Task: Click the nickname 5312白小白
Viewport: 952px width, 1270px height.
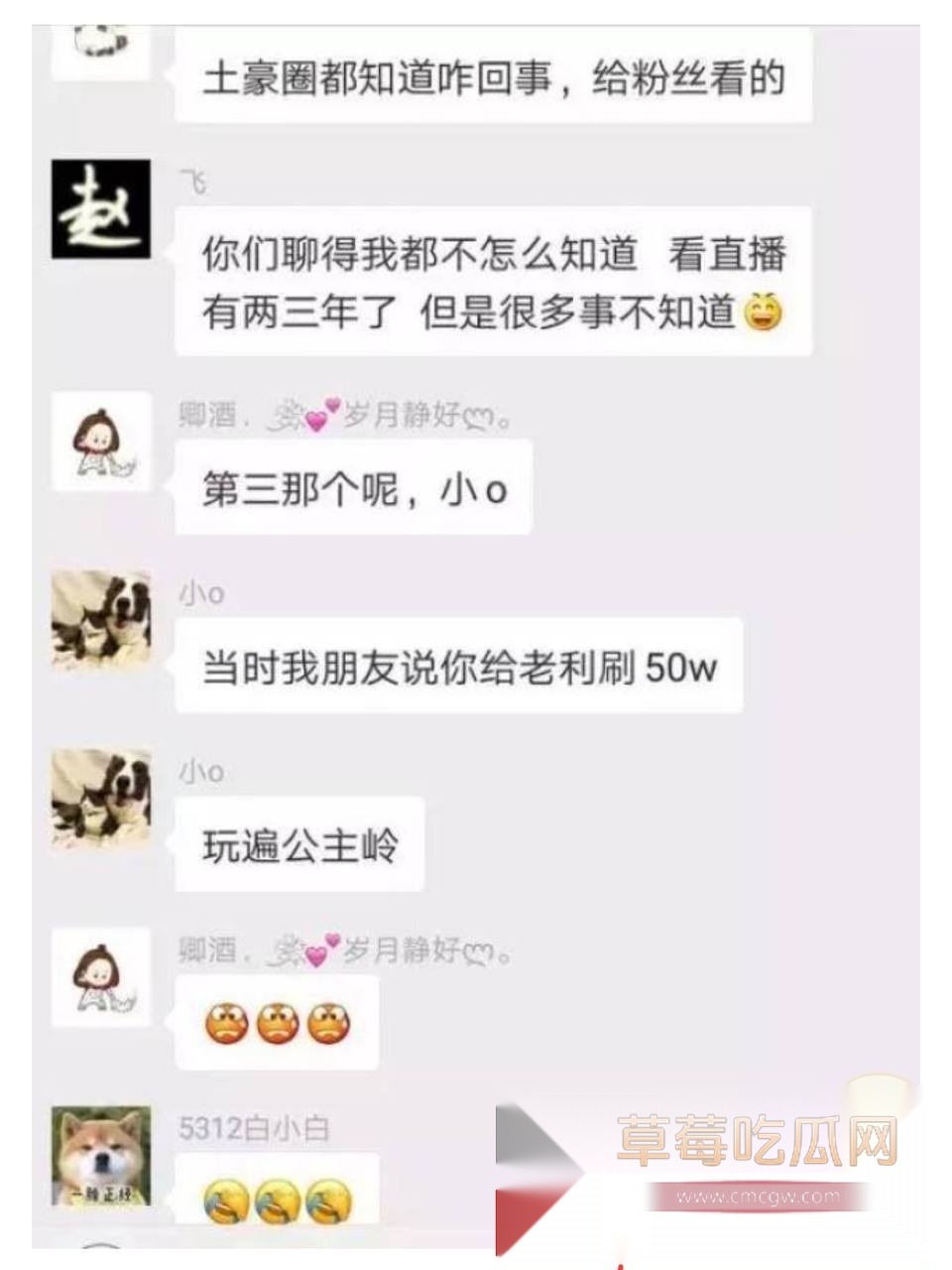Action: point(253,1128)
